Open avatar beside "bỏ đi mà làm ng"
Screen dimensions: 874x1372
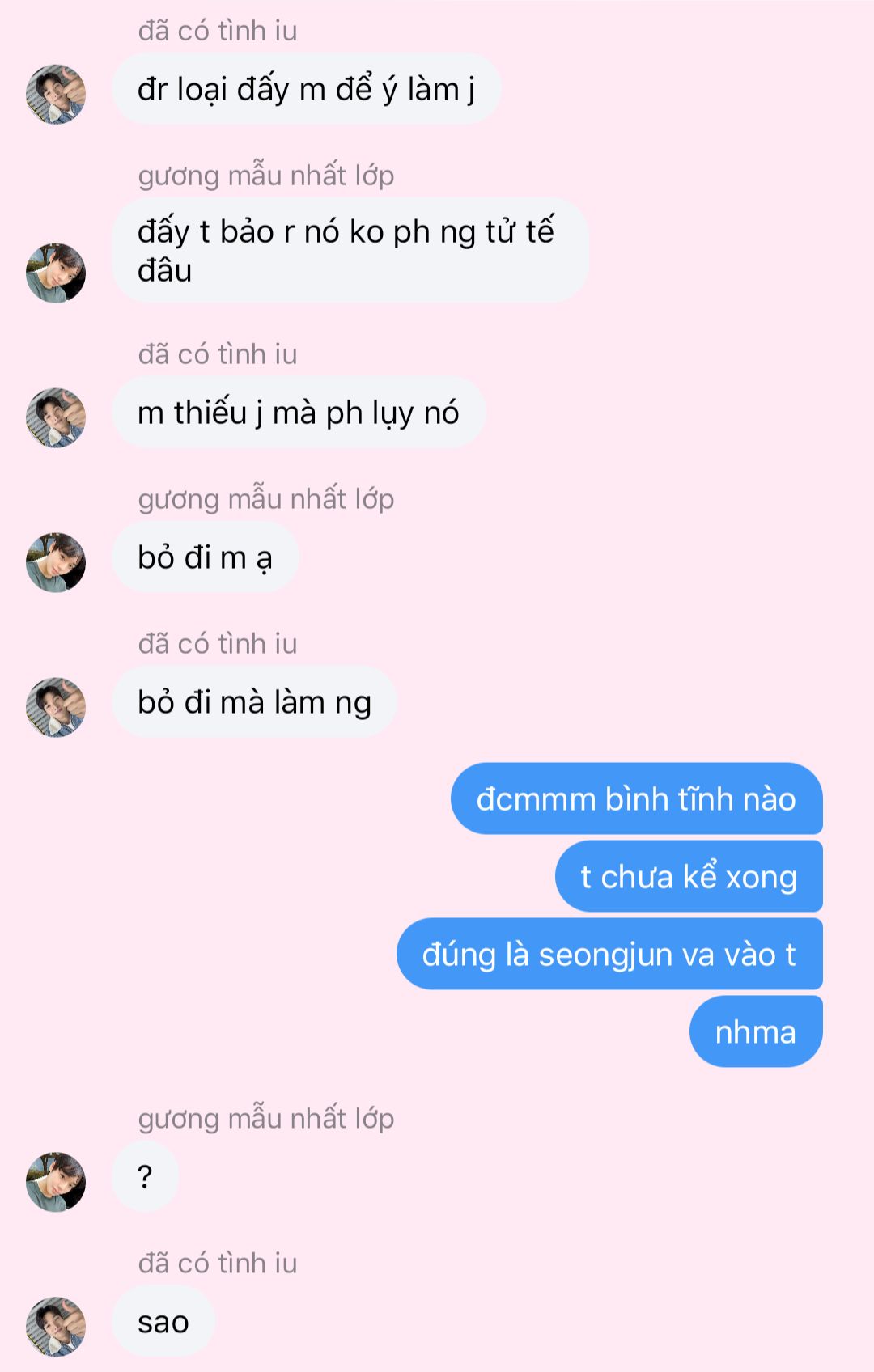56,707
